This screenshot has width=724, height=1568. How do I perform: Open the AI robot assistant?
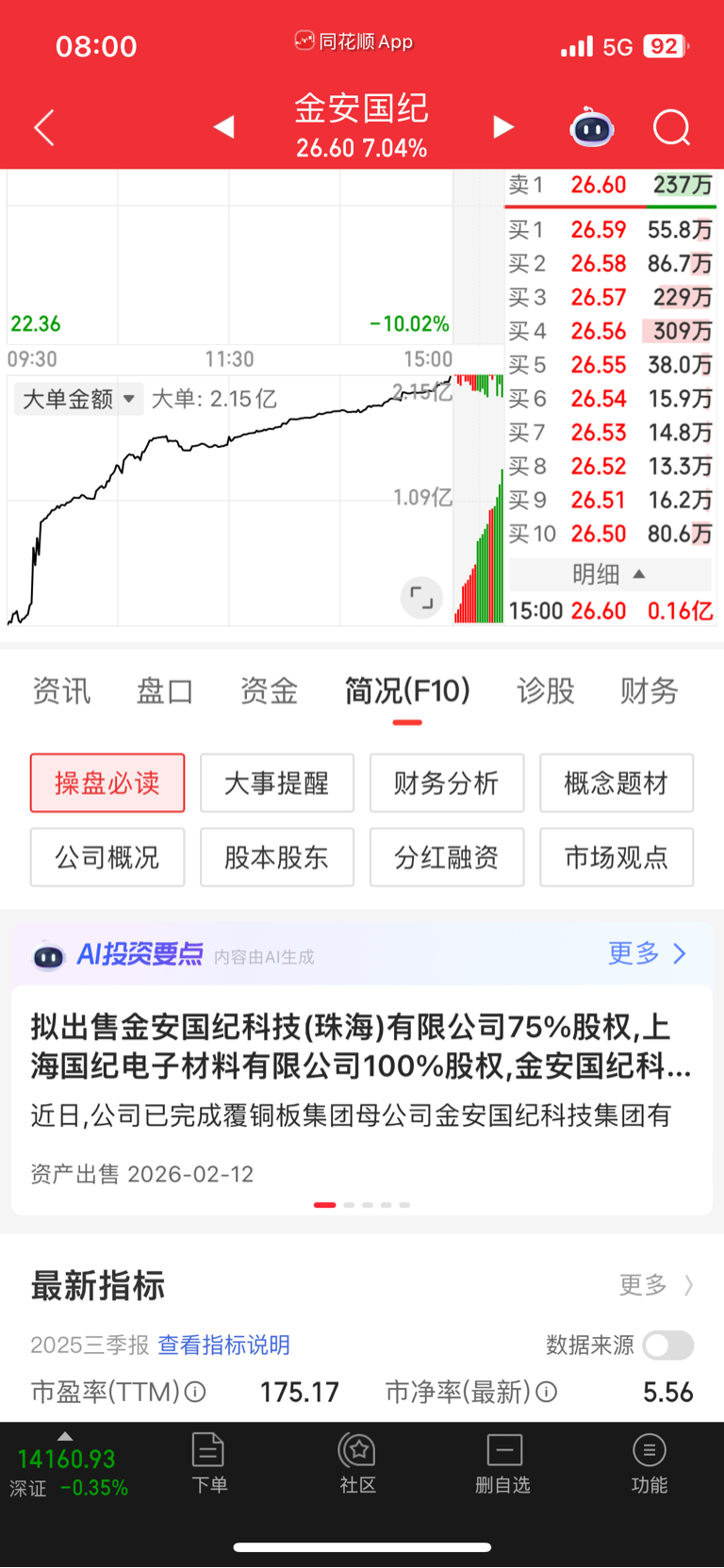point(592,127)
